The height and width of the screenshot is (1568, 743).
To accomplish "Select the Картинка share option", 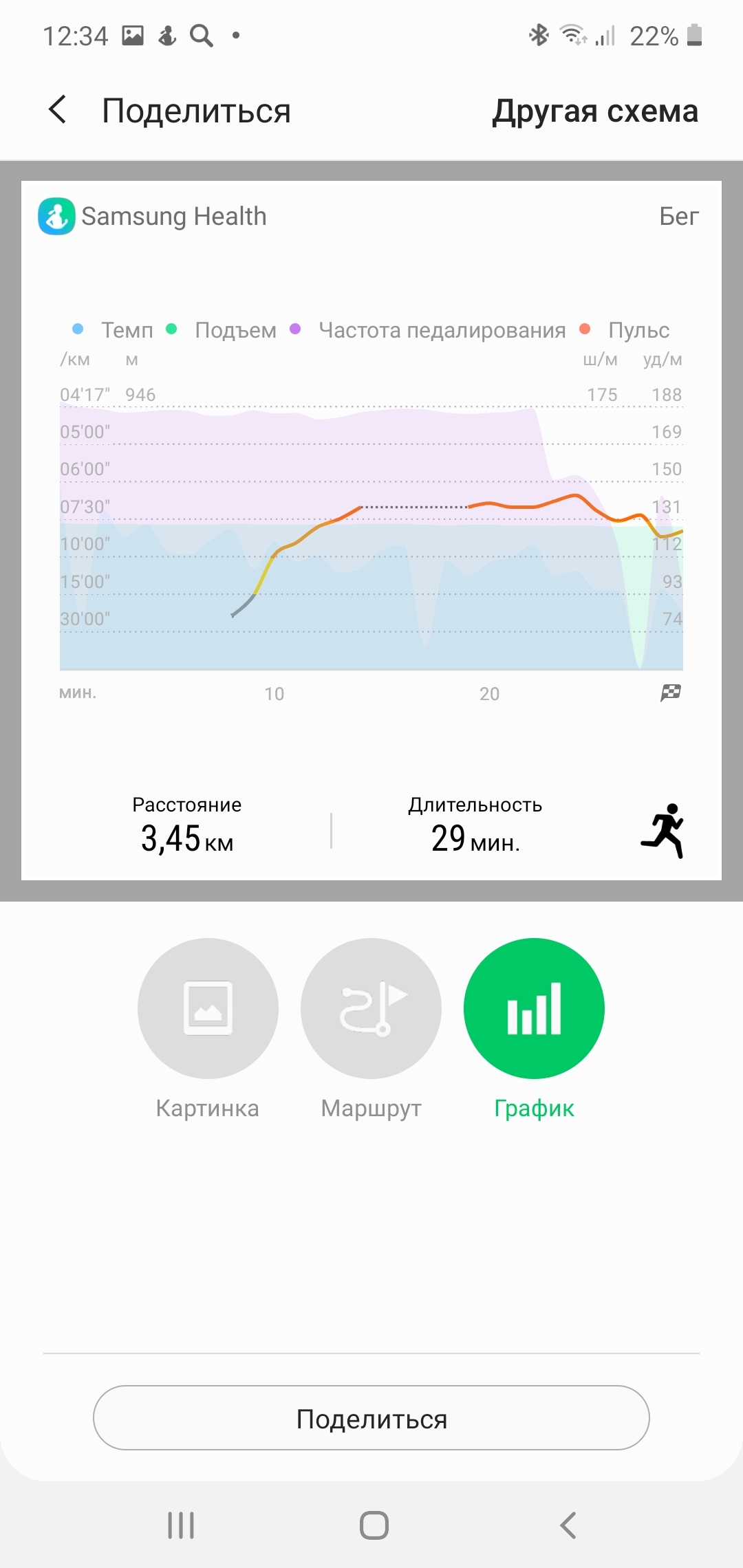I will point(208,1008).
